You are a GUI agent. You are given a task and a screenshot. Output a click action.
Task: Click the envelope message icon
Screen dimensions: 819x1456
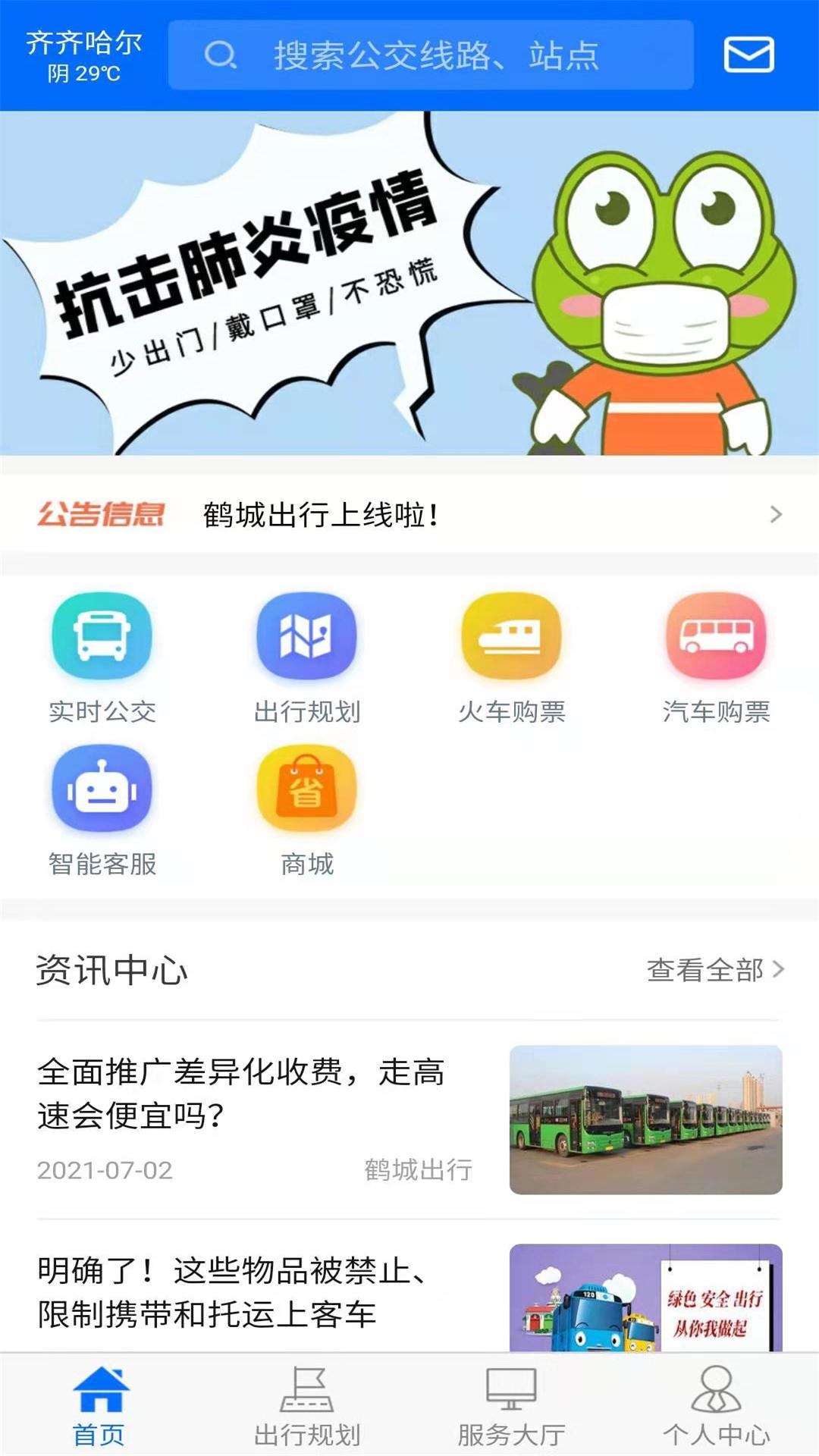(749, 55)
